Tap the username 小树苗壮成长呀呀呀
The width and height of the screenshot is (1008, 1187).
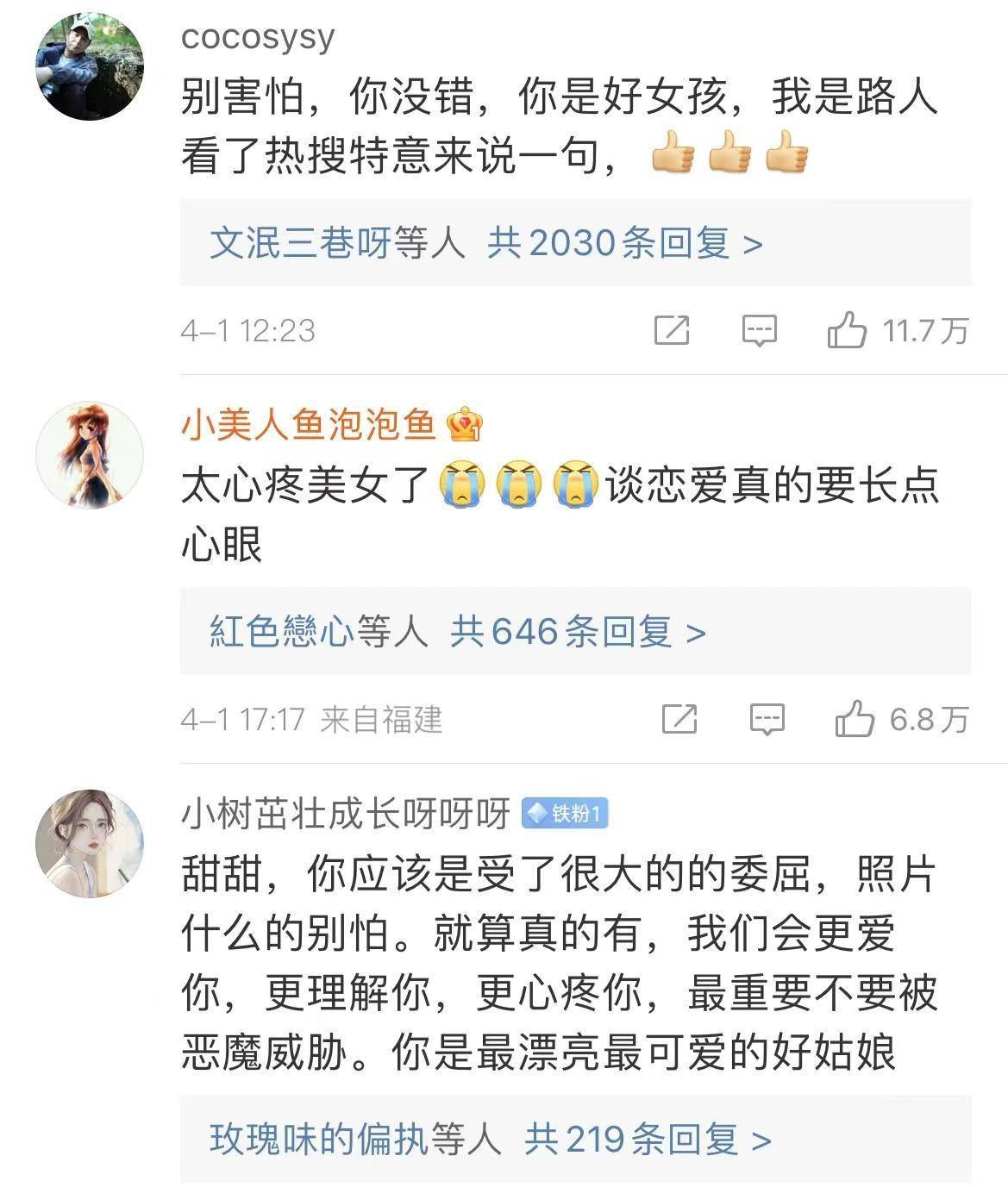(346, 813)
